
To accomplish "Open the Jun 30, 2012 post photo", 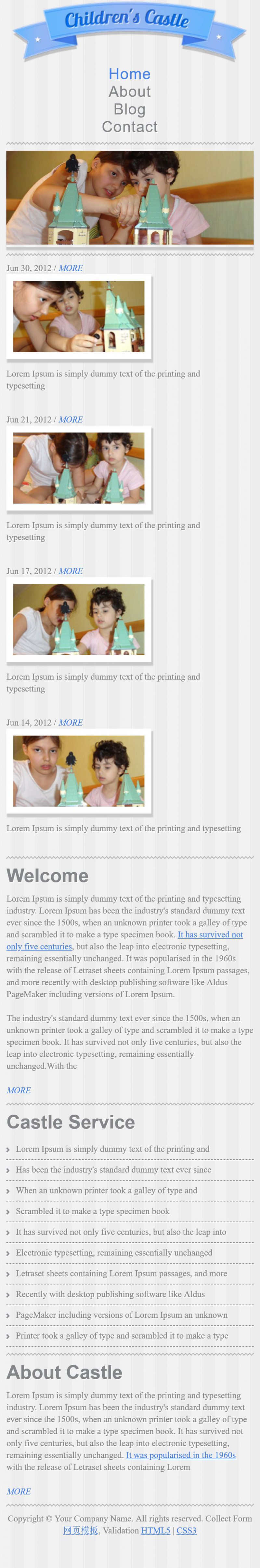I will [x=79, y=317].
